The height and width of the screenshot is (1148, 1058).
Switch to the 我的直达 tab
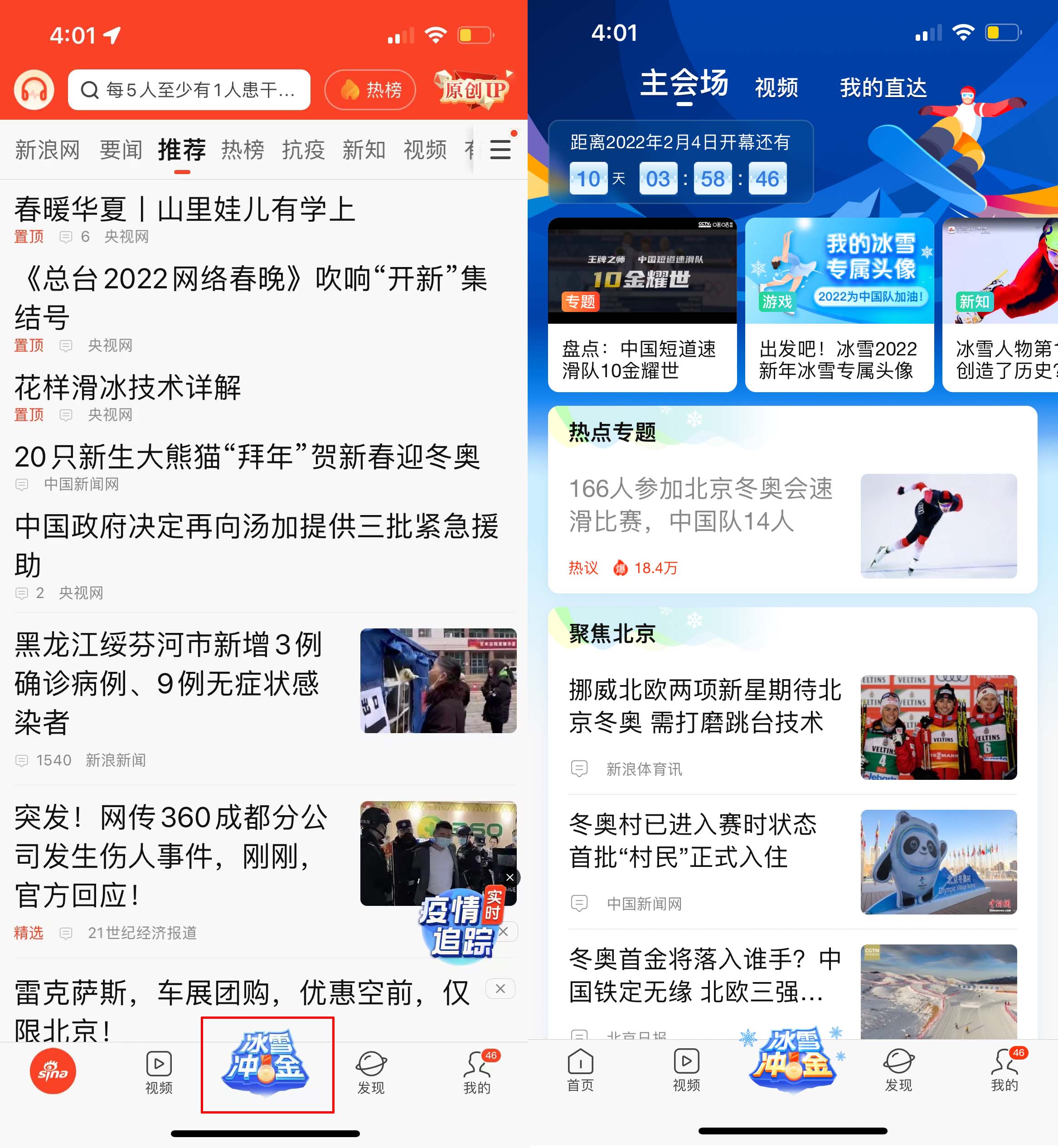click(883, 88)
